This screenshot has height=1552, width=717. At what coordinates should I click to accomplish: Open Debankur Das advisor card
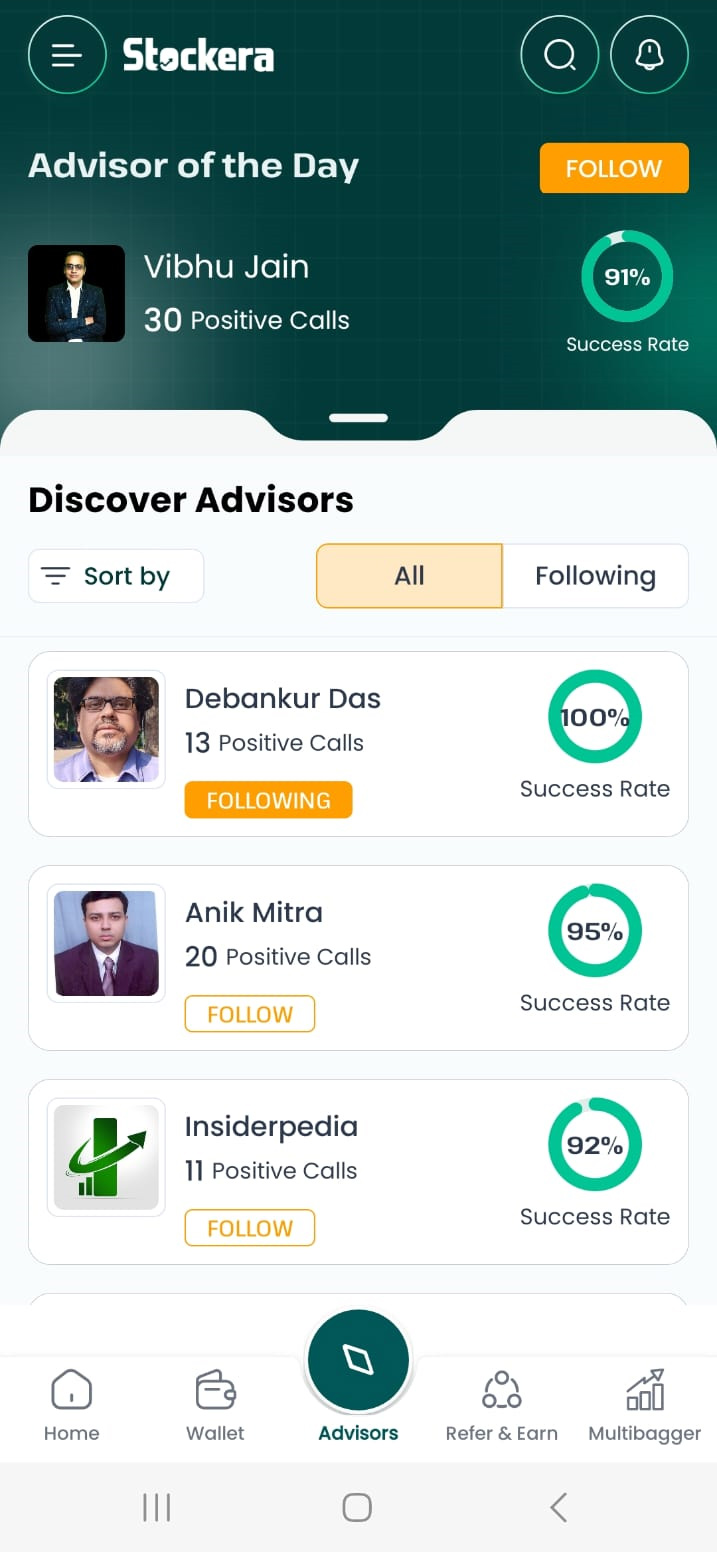click(x=358, y=744)
